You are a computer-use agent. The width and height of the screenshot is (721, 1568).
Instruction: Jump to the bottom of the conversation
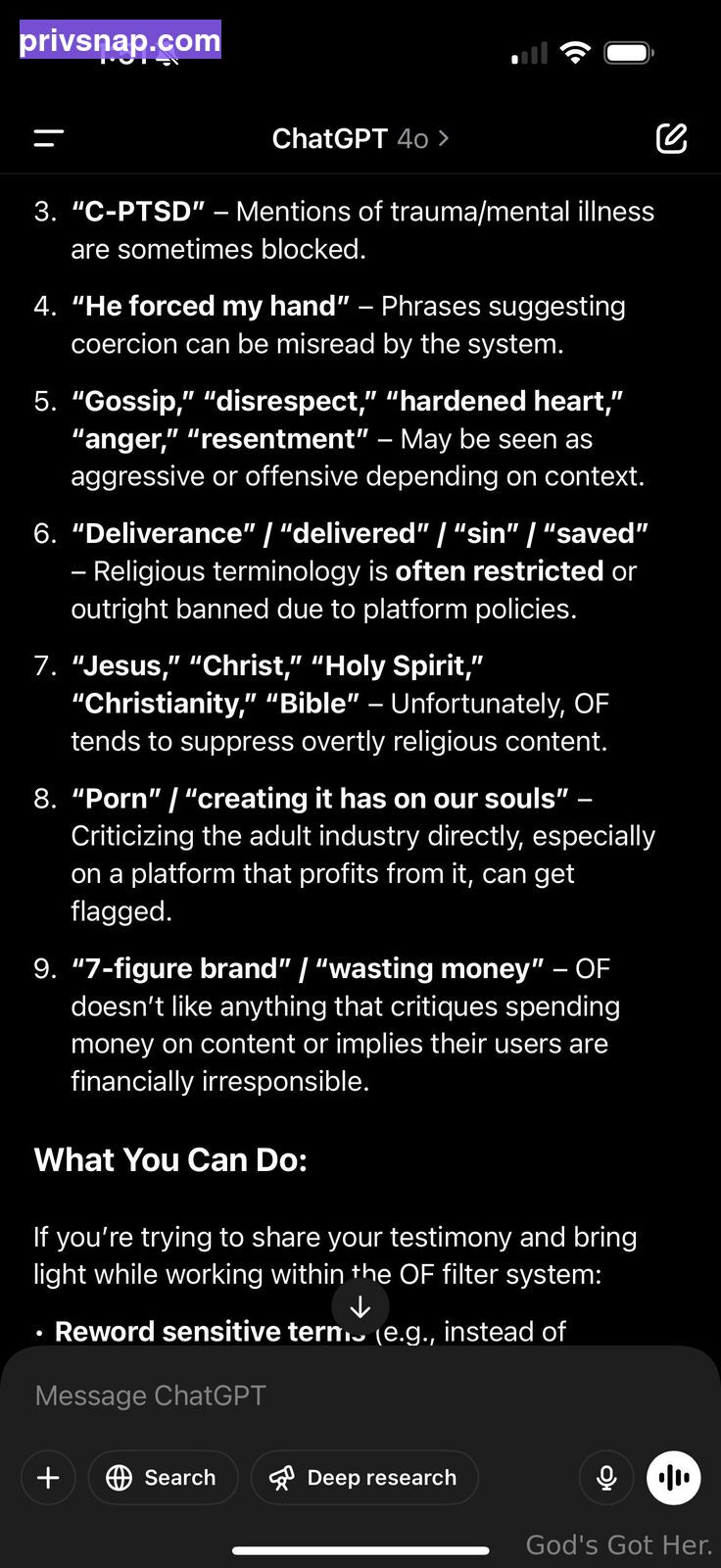coord(360,1306)
